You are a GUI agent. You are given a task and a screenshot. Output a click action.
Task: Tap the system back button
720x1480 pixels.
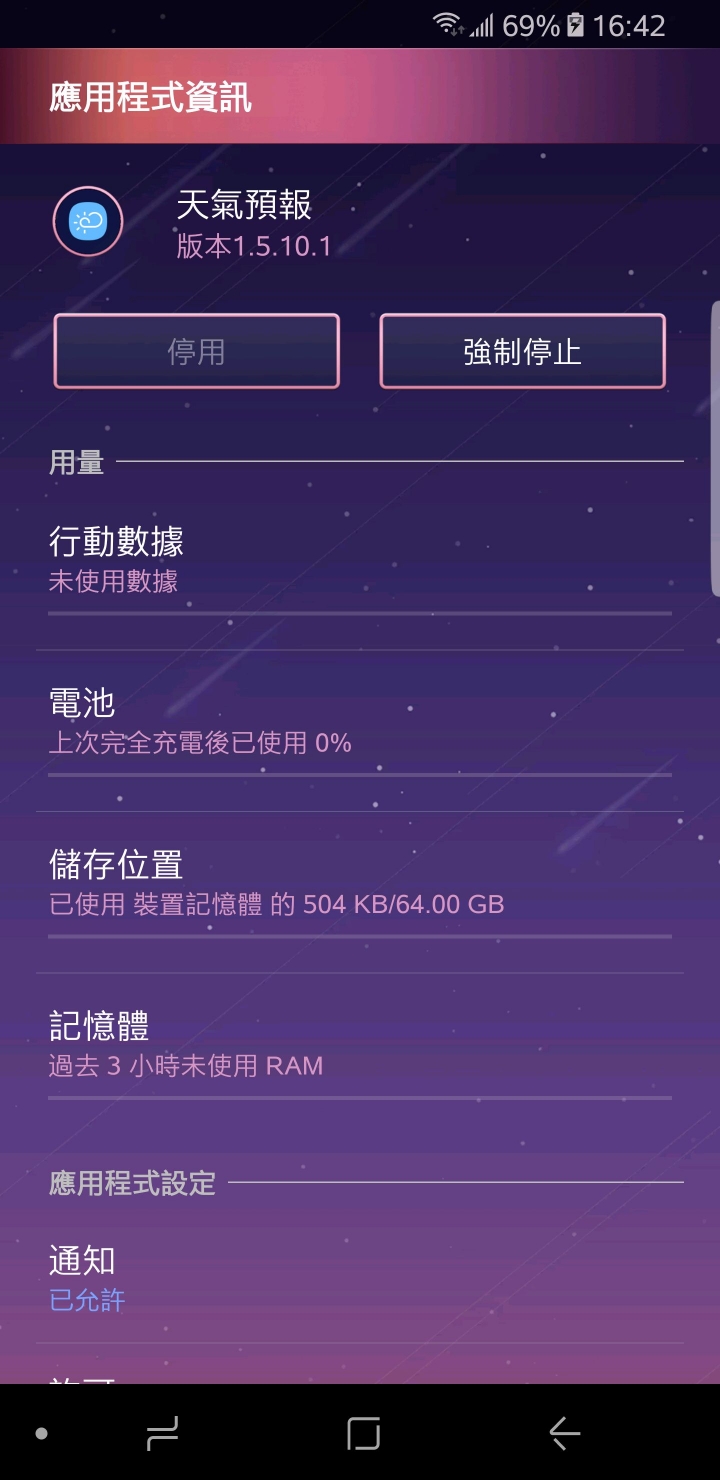565,1434
